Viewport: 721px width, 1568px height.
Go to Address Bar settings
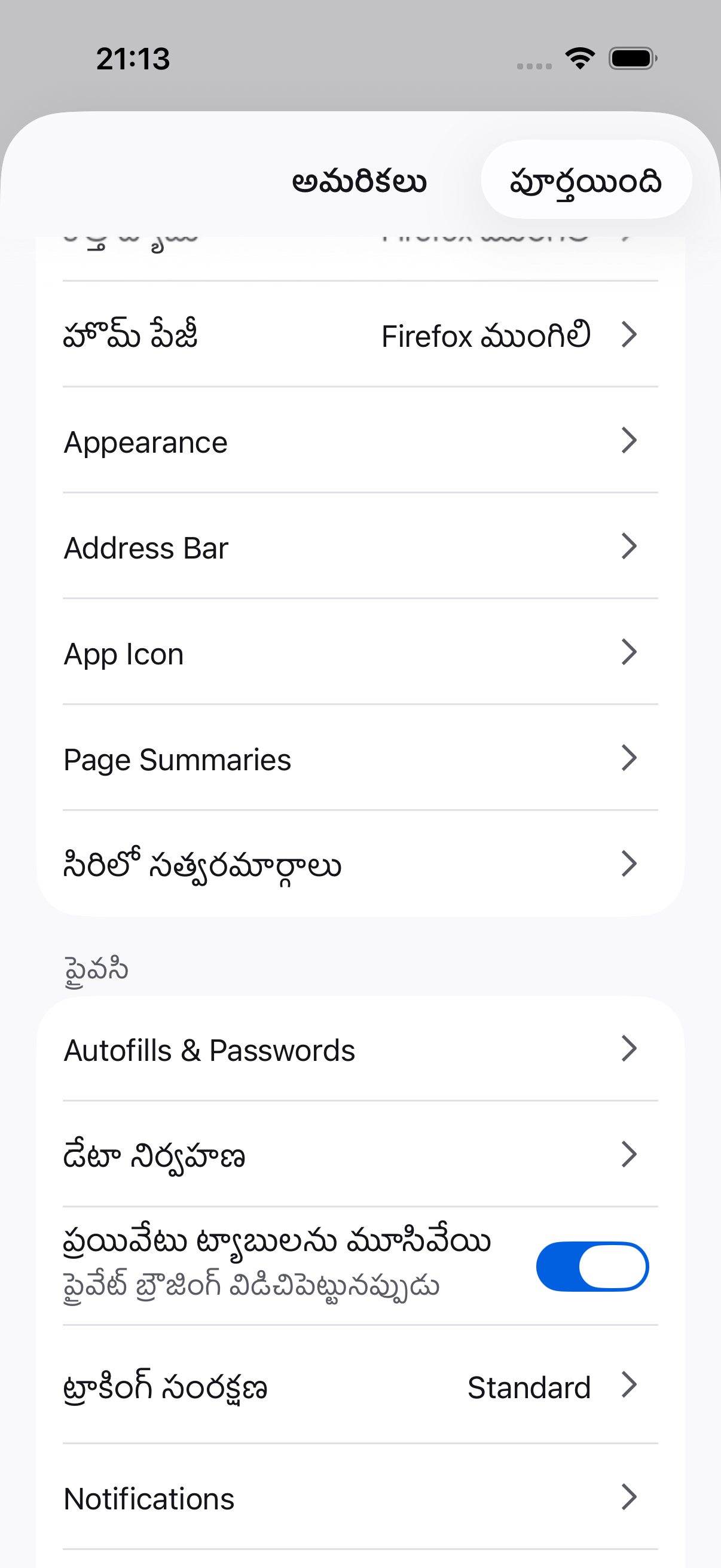(x=360, y=547)
